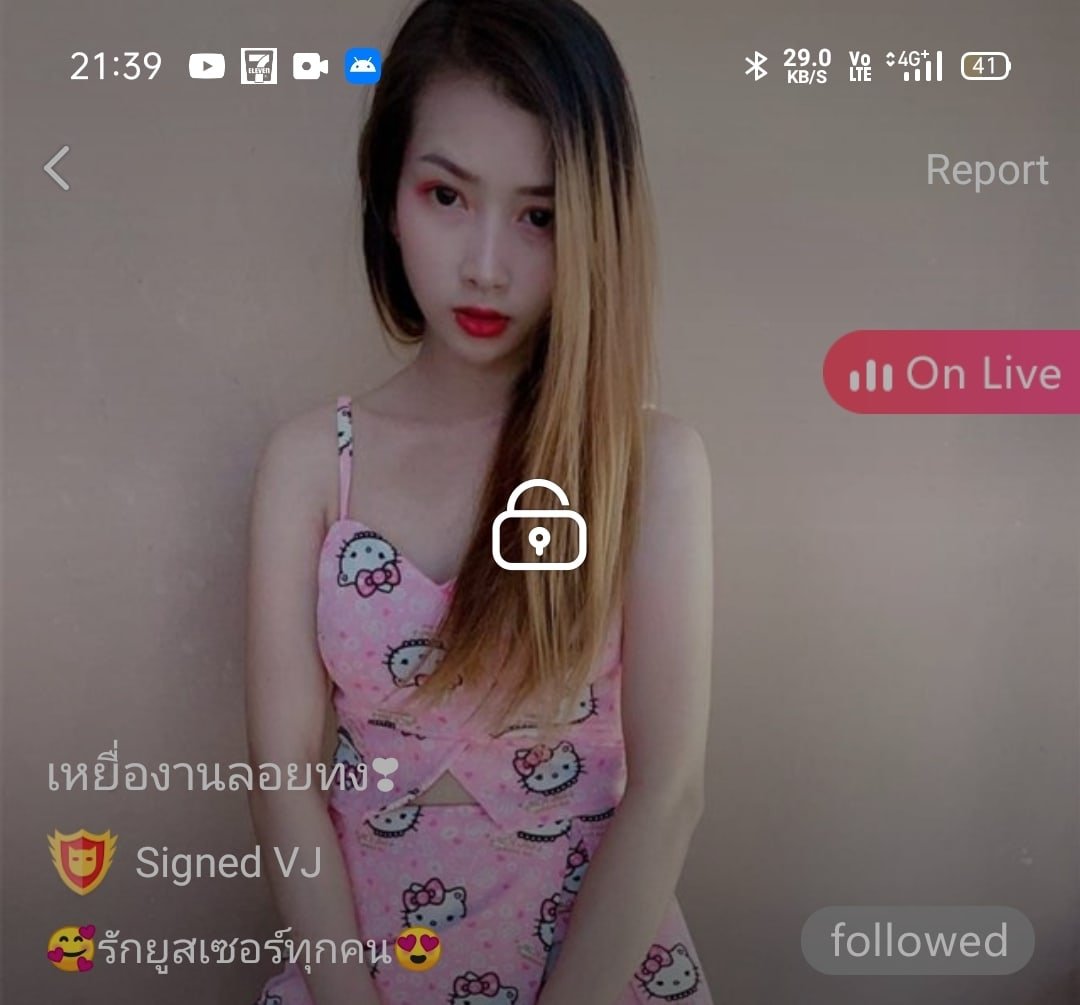
Task: Tap the lock icon to unlock
Action: (x=539, y=525)
